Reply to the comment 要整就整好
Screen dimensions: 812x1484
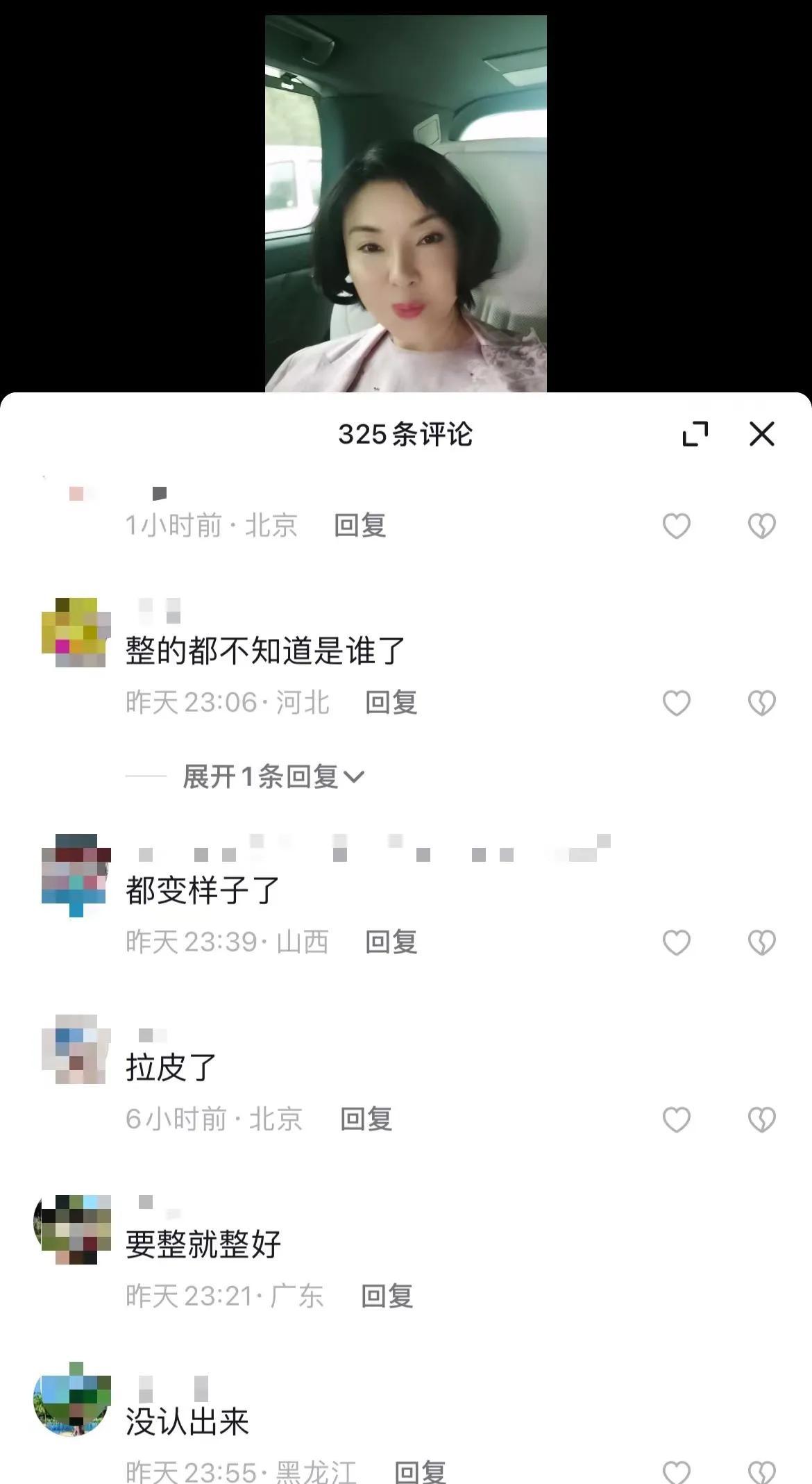(x=387, y=1297)
